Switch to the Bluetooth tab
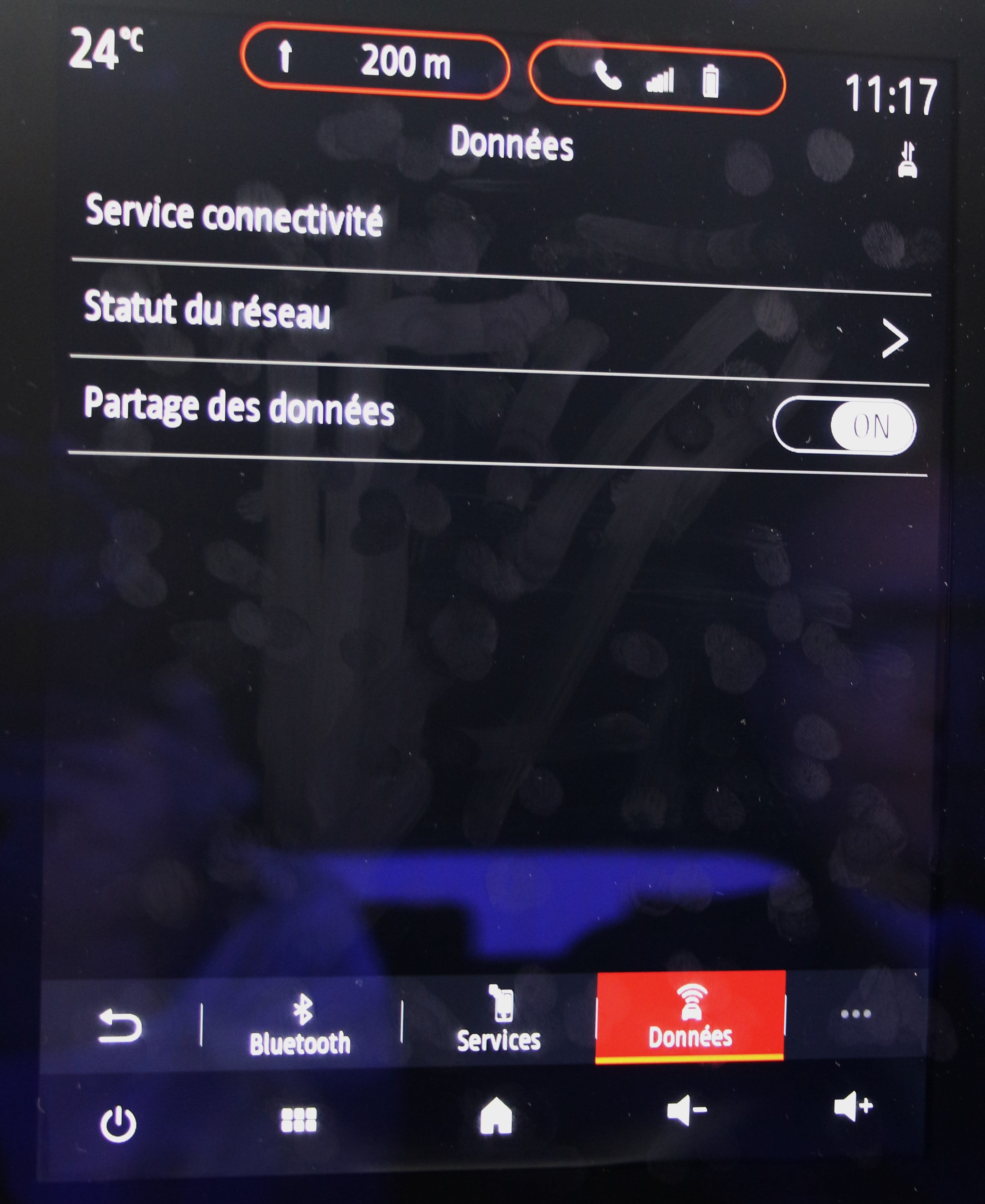Viewport: 985px width, 1204px height. click(300, 1026)
